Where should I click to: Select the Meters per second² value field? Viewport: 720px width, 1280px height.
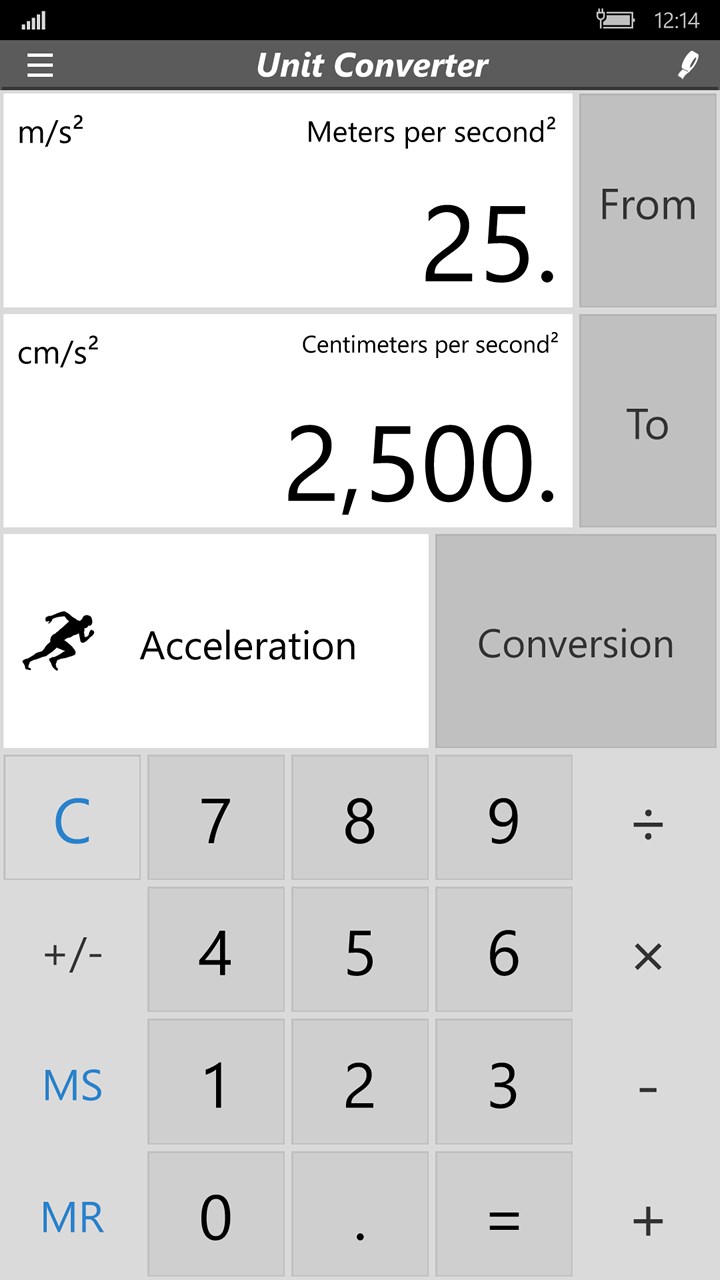click(x=287, y=200)
